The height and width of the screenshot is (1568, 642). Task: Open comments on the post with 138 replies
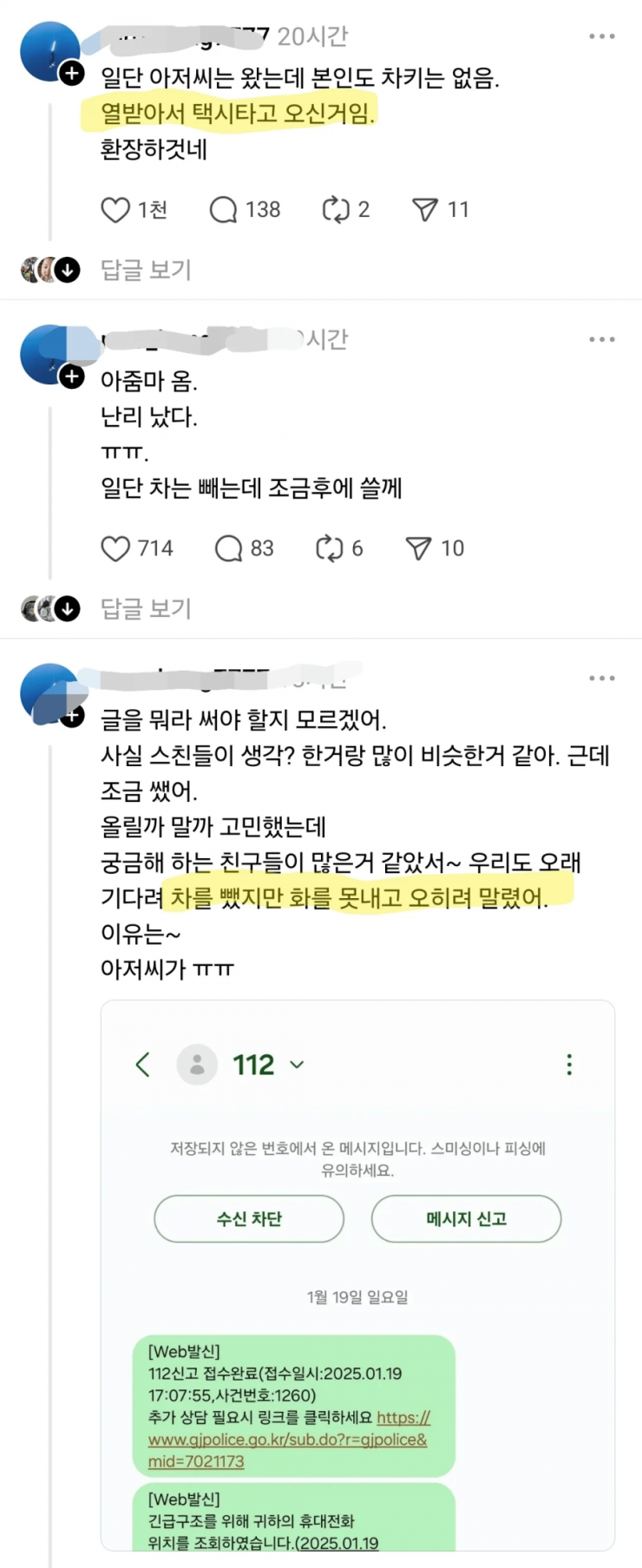coord(223,210)
